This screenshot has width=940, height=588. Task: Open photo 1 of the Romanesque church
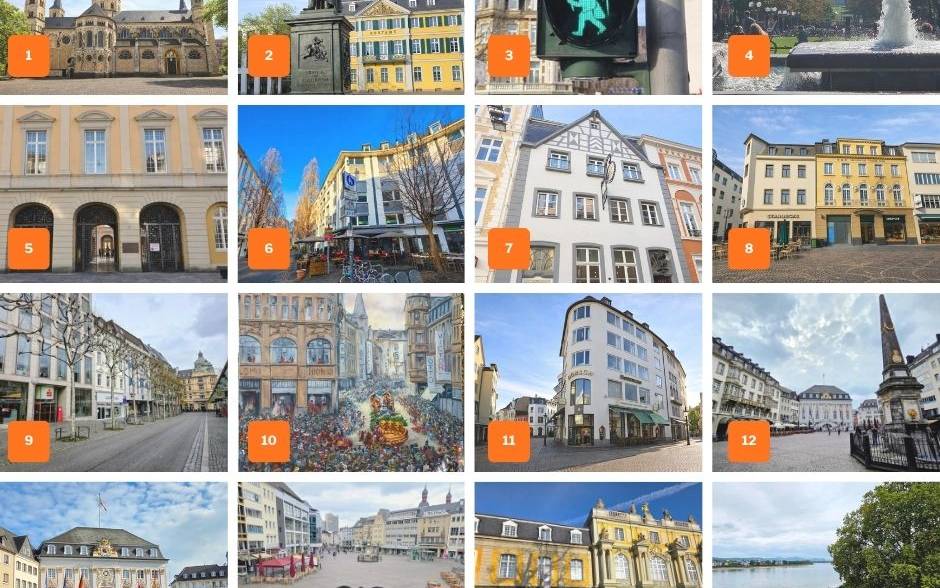point(114,45)
